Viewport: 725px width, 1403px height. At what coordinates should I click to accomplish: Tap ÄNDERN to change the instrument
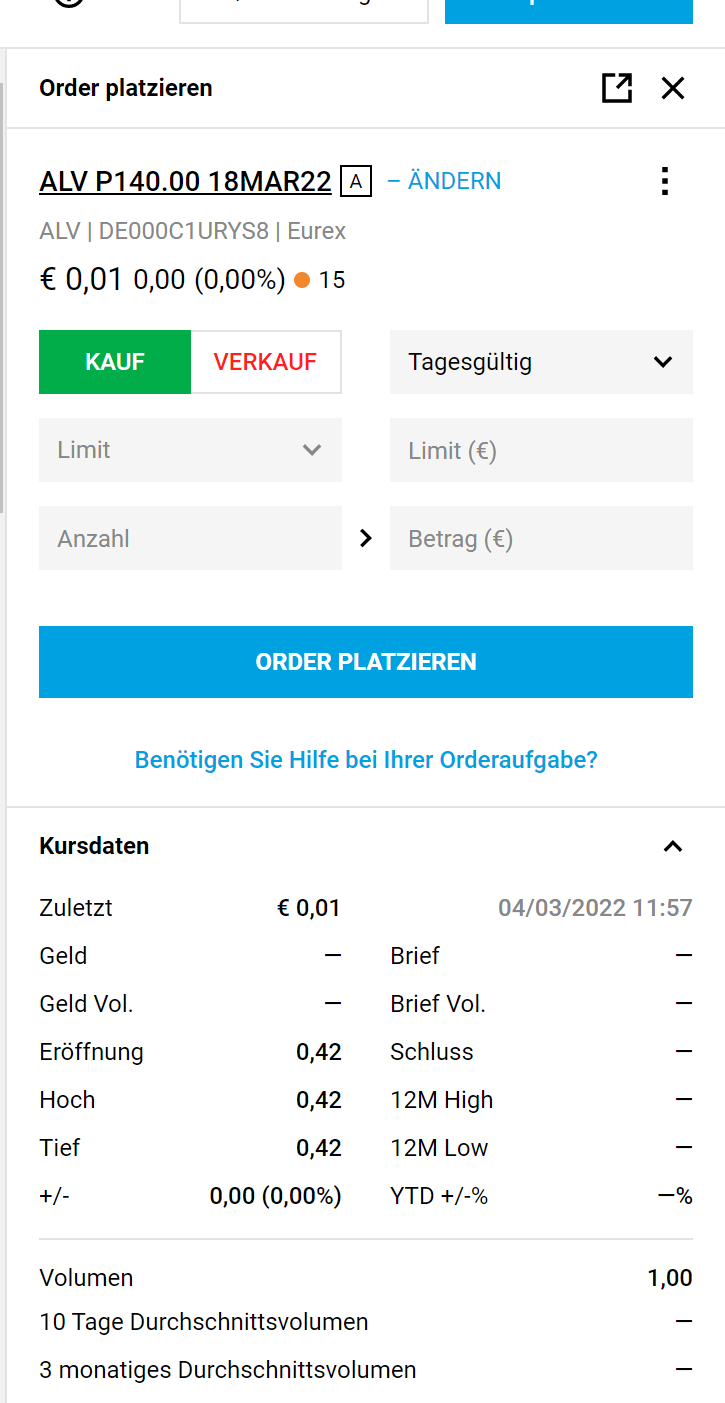[444, 181]
